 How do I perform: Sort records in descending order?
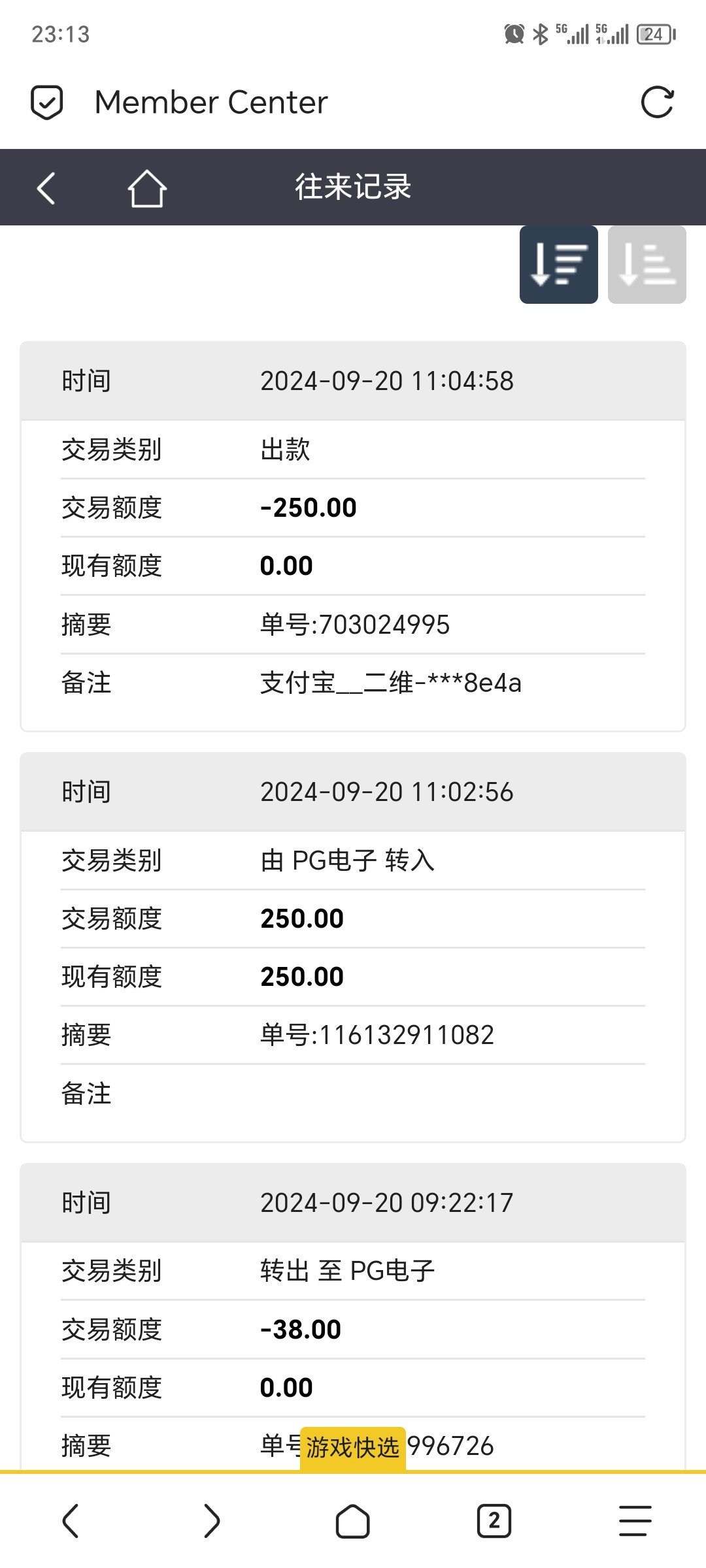coord(558,265)
